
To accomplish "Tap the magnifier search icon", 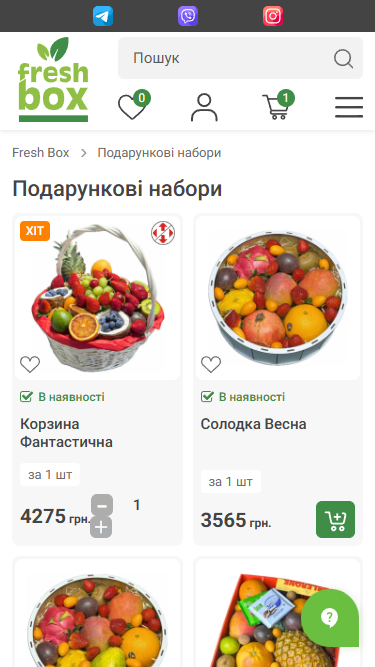I will tap(344, 58).
